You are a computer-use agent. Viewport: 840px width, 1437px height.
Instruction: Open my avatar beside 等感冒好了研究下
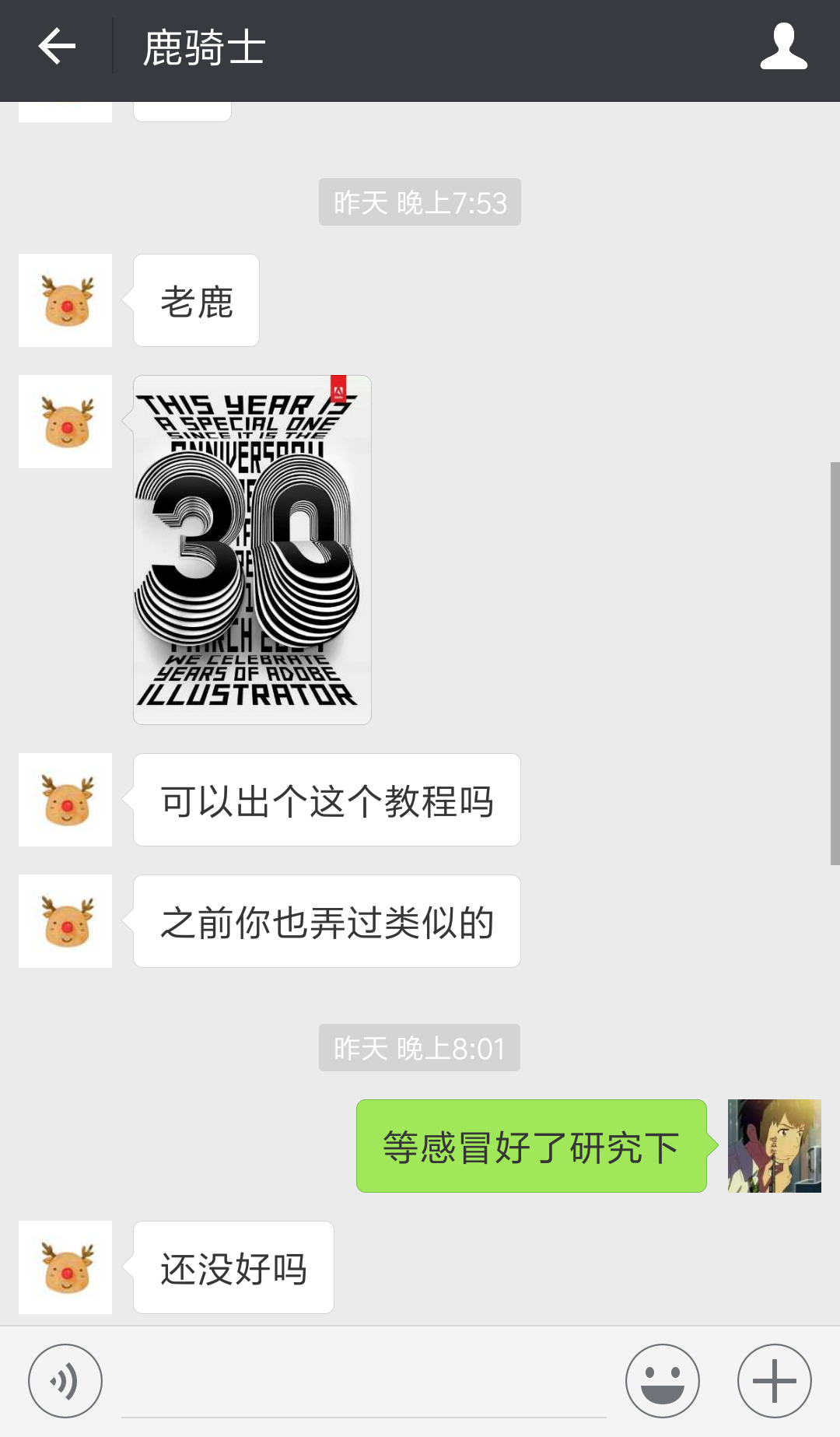pyautogui.click(x=774, y=1145)
